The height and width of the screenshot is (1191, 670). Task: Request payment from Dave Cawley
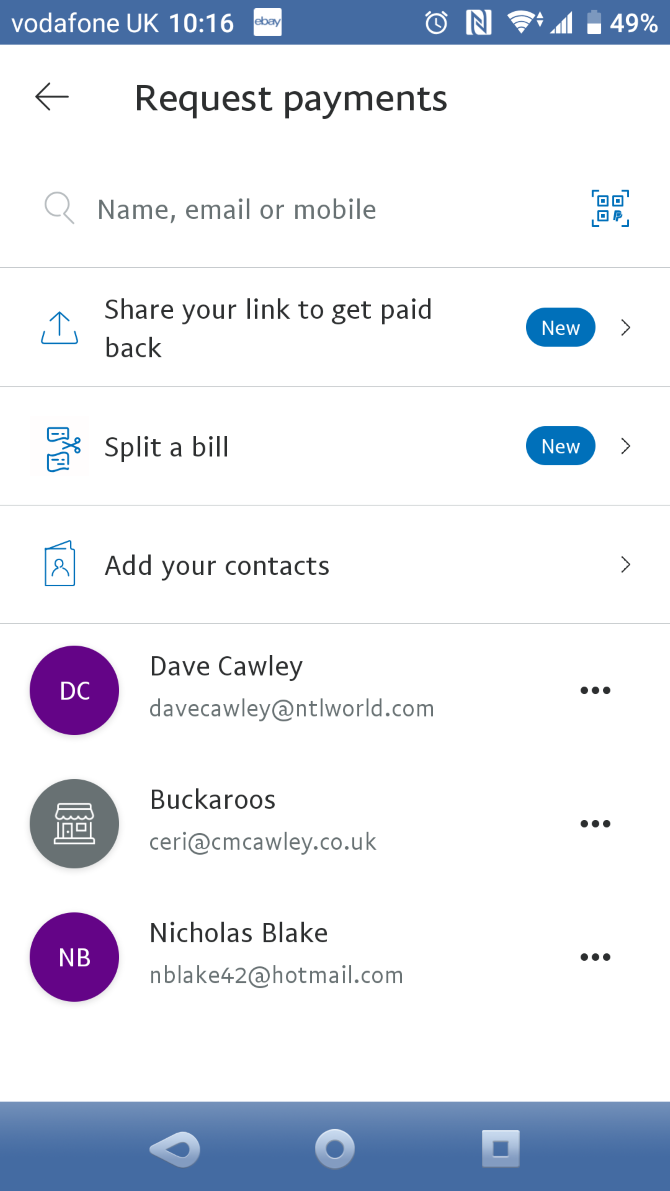(290, 688)
